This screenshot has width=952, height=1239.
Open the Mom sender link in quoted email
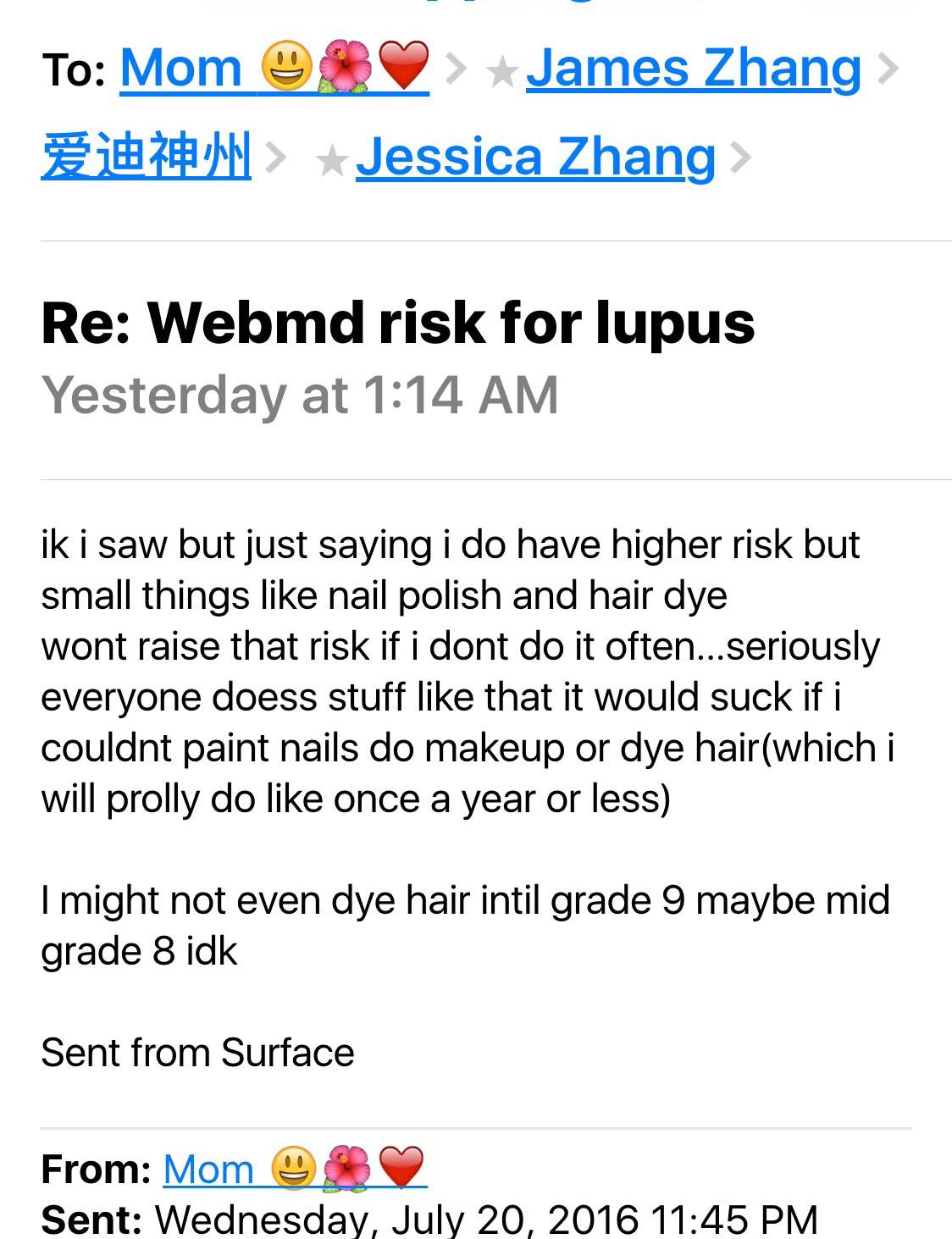[x=293, y=1169]
